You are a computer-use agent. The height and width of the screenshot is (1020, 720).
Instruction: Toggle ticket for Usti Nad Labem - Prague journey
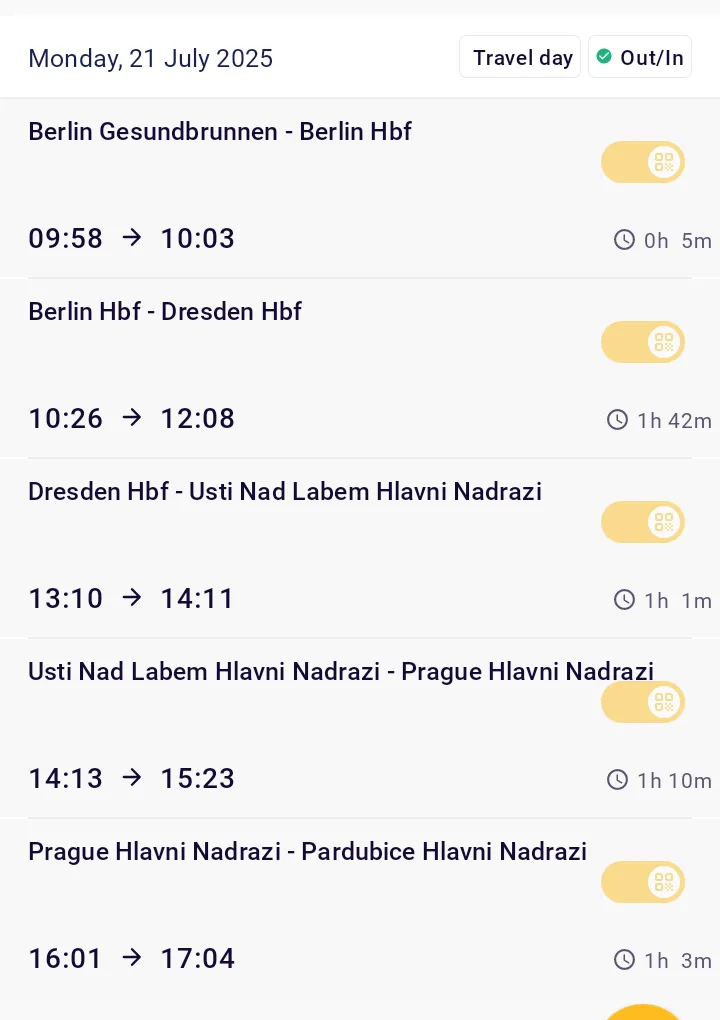click(x=643, y=702)
